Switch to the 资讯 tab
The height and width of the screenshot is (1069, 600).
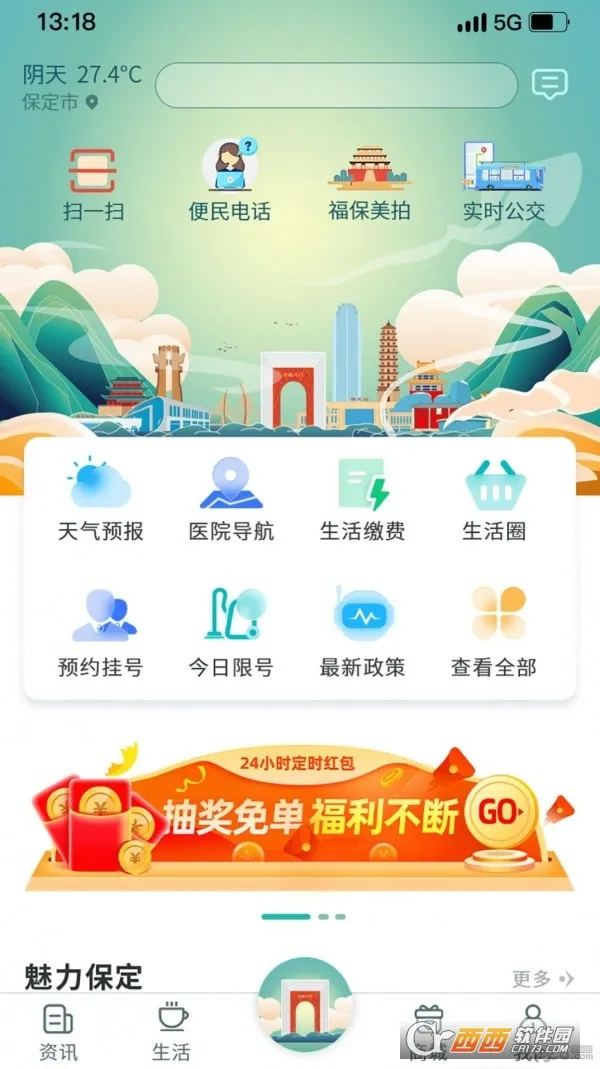58,1033
